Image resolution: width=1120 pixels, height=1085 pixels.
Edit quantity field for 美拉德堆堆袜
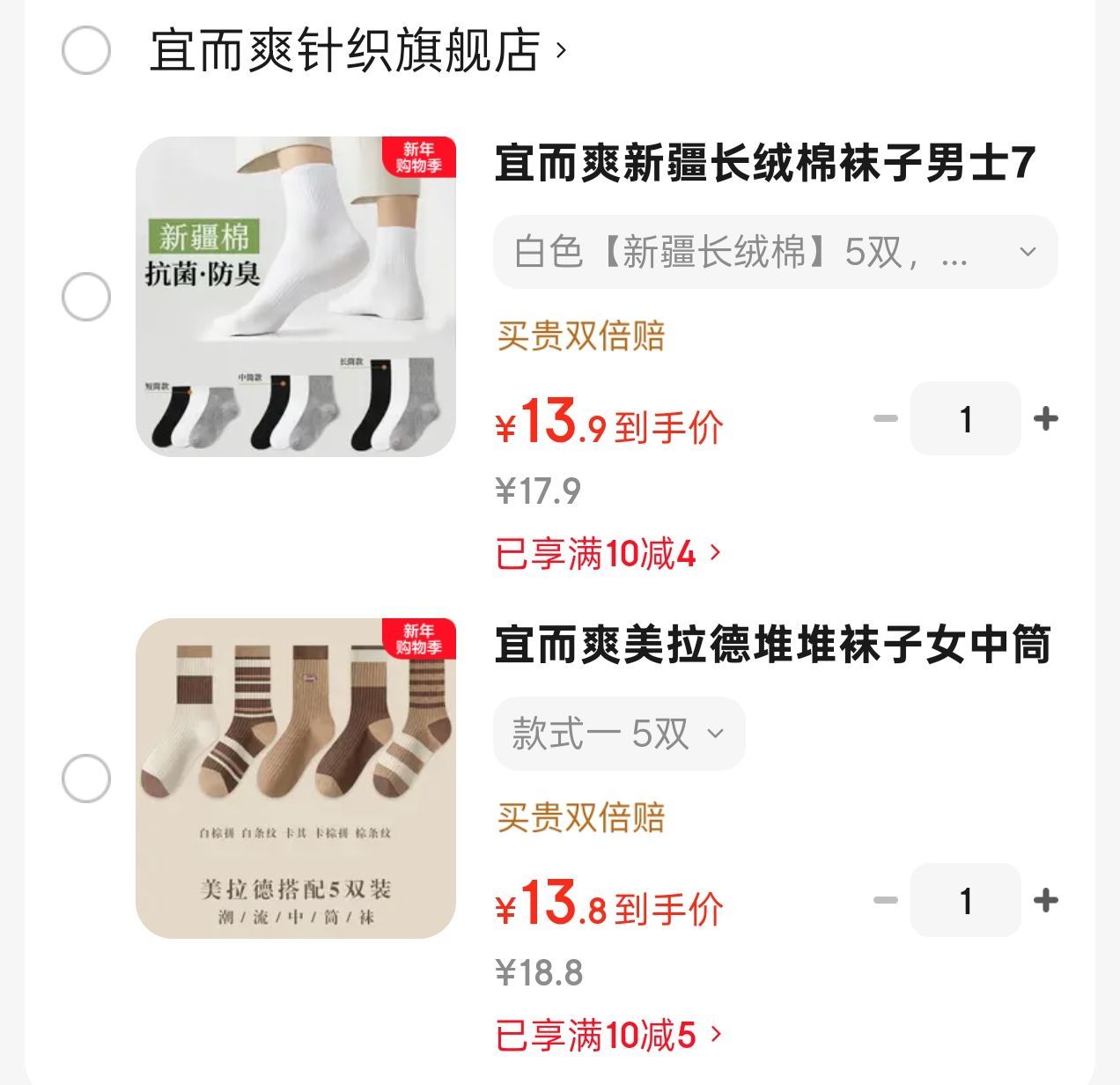(965, 901)
